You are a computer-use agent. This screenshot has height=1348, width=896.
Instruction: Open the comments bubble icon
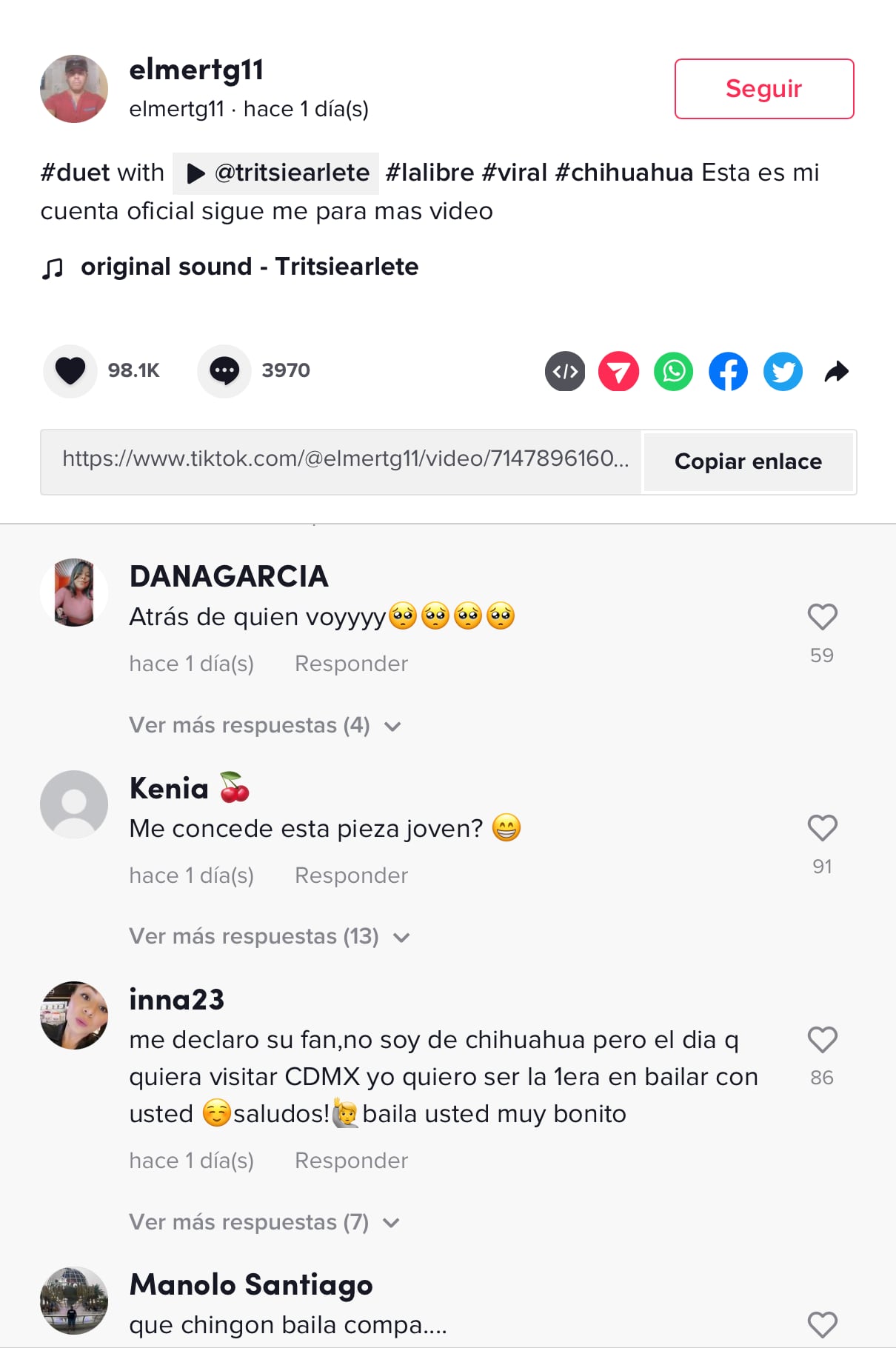[x=224, y=370]
